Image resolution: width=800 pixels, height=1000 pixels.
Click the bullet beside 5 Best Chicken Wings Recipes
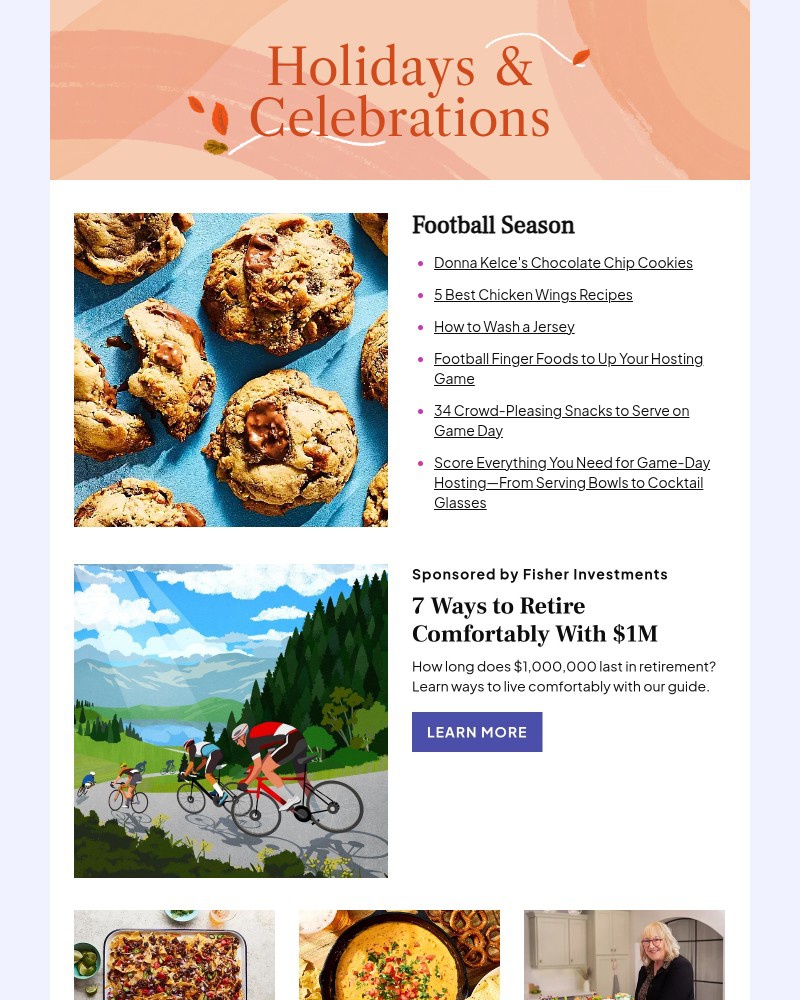pyautogui.click(x=423, y=294)
